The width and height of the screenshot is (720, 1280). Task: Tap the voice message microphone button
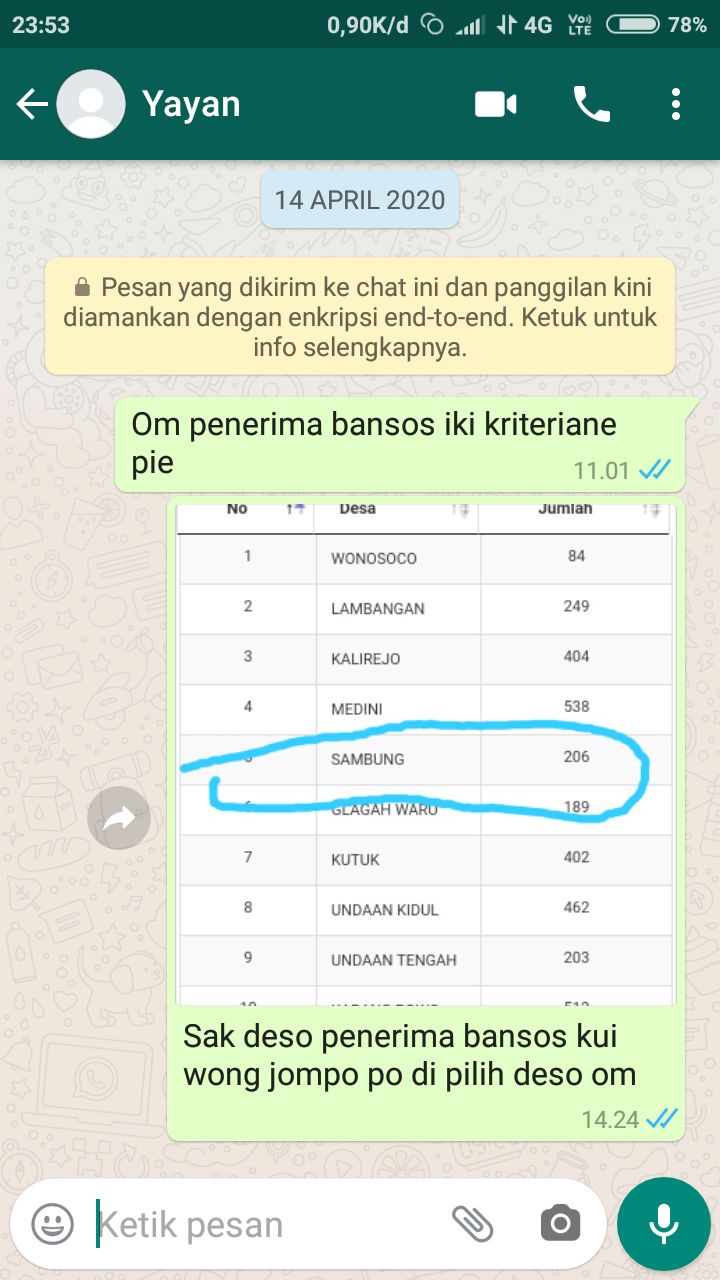pos(663,1223)
